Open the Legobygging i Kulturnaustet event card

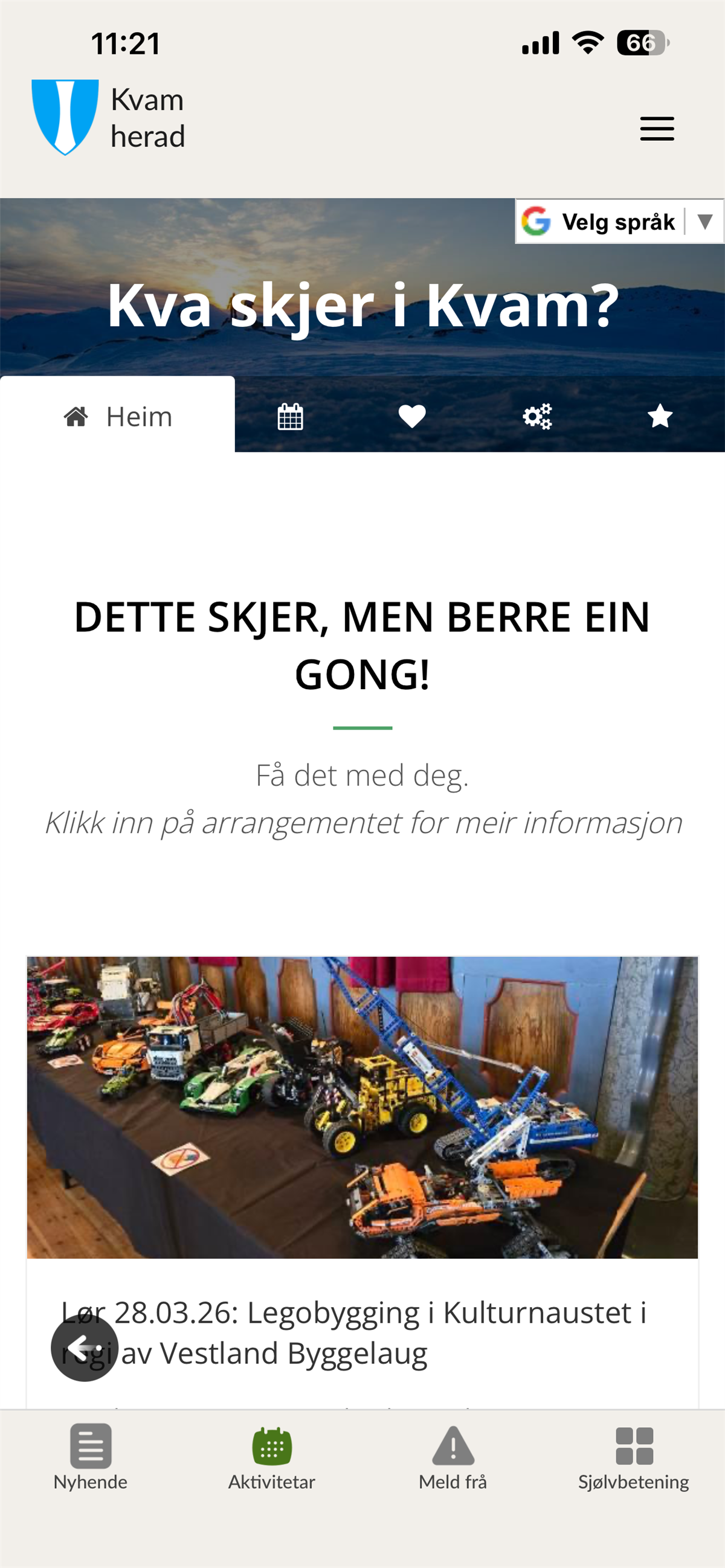point(362,1108)
